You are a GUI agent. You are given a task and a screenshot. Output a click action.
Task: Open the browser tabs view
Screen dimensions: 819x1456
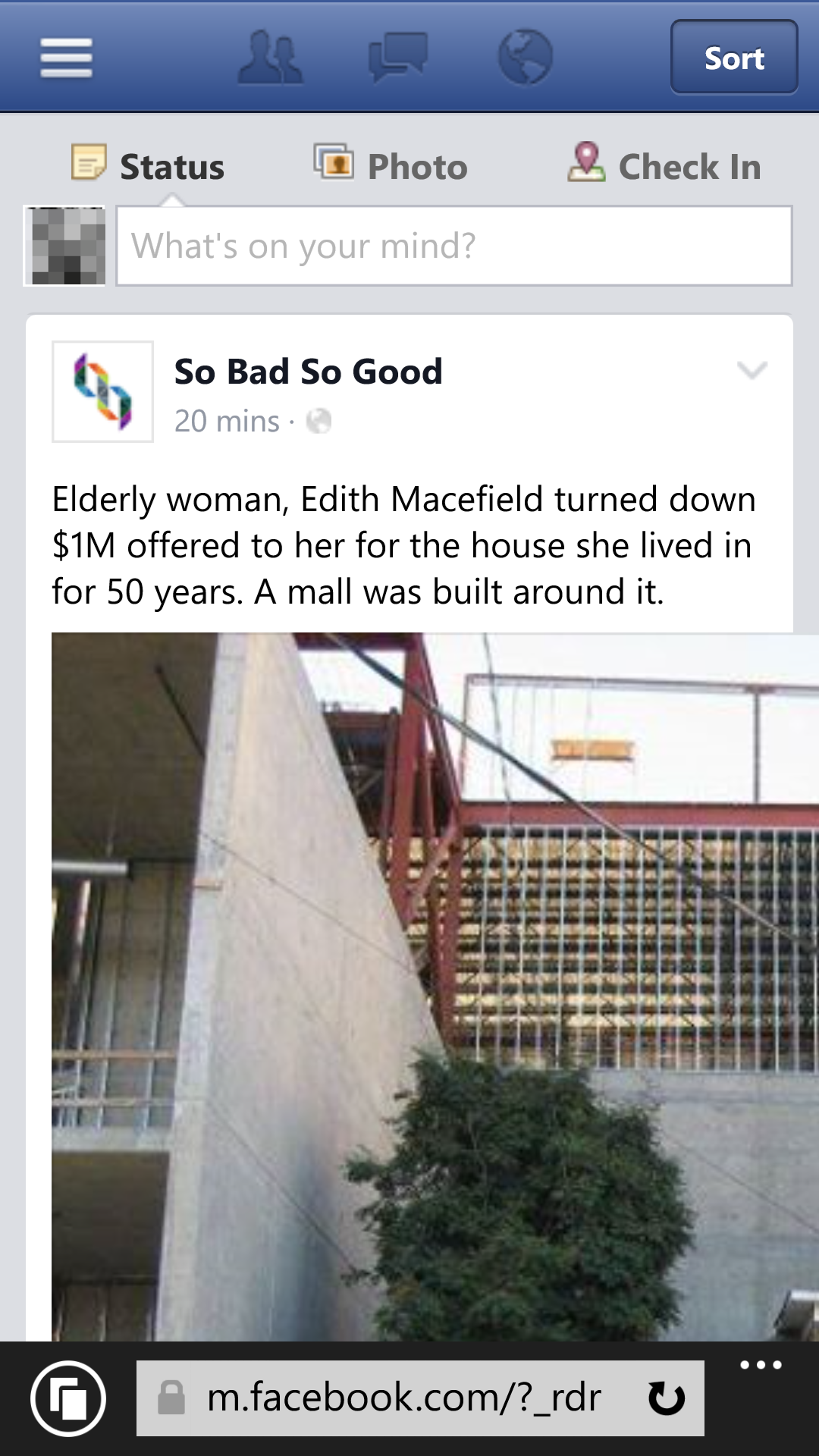(x=68, y=1398)
